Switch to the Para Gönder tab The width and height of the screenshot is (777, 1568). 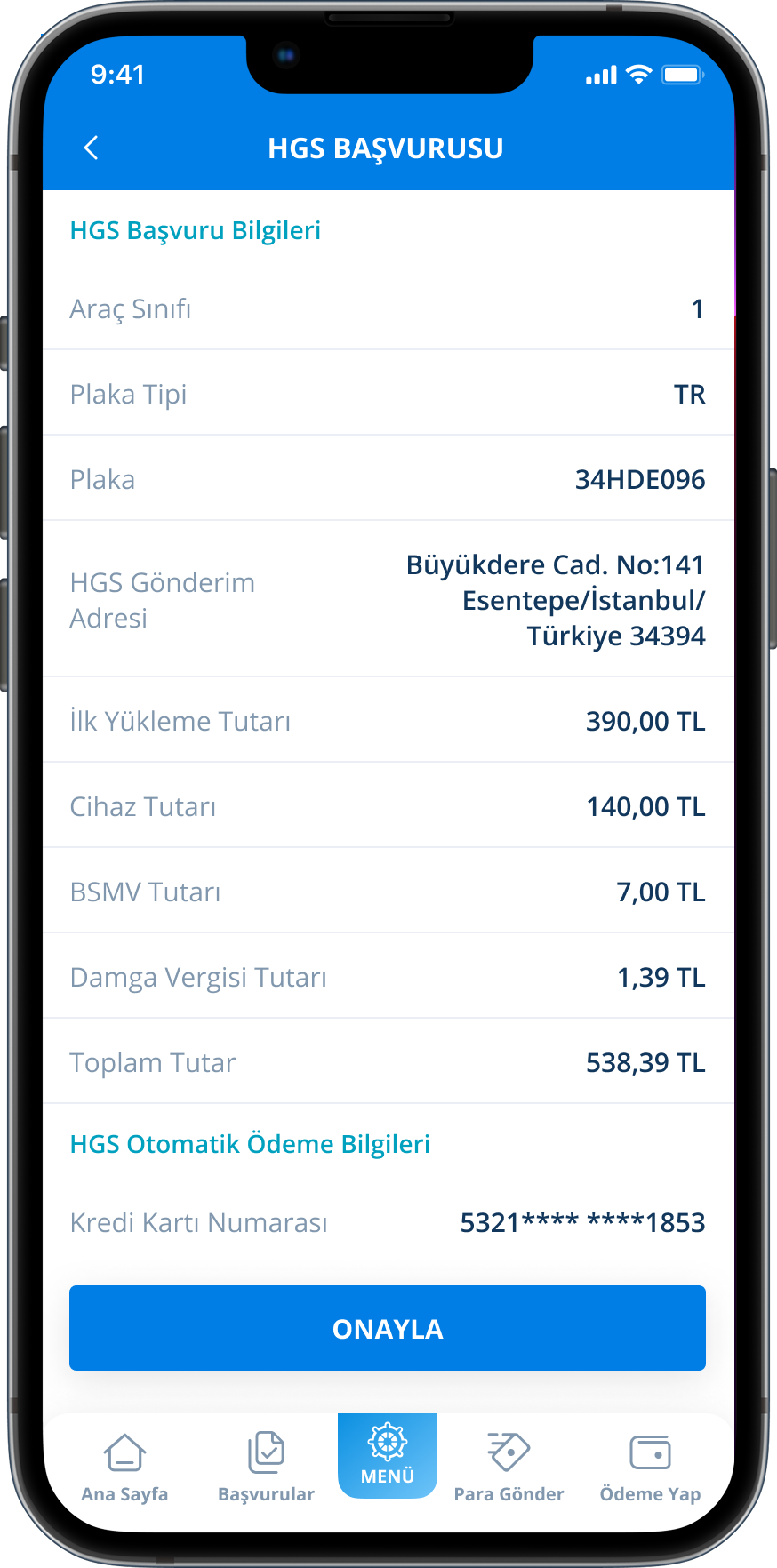(x=509, y=1468)
